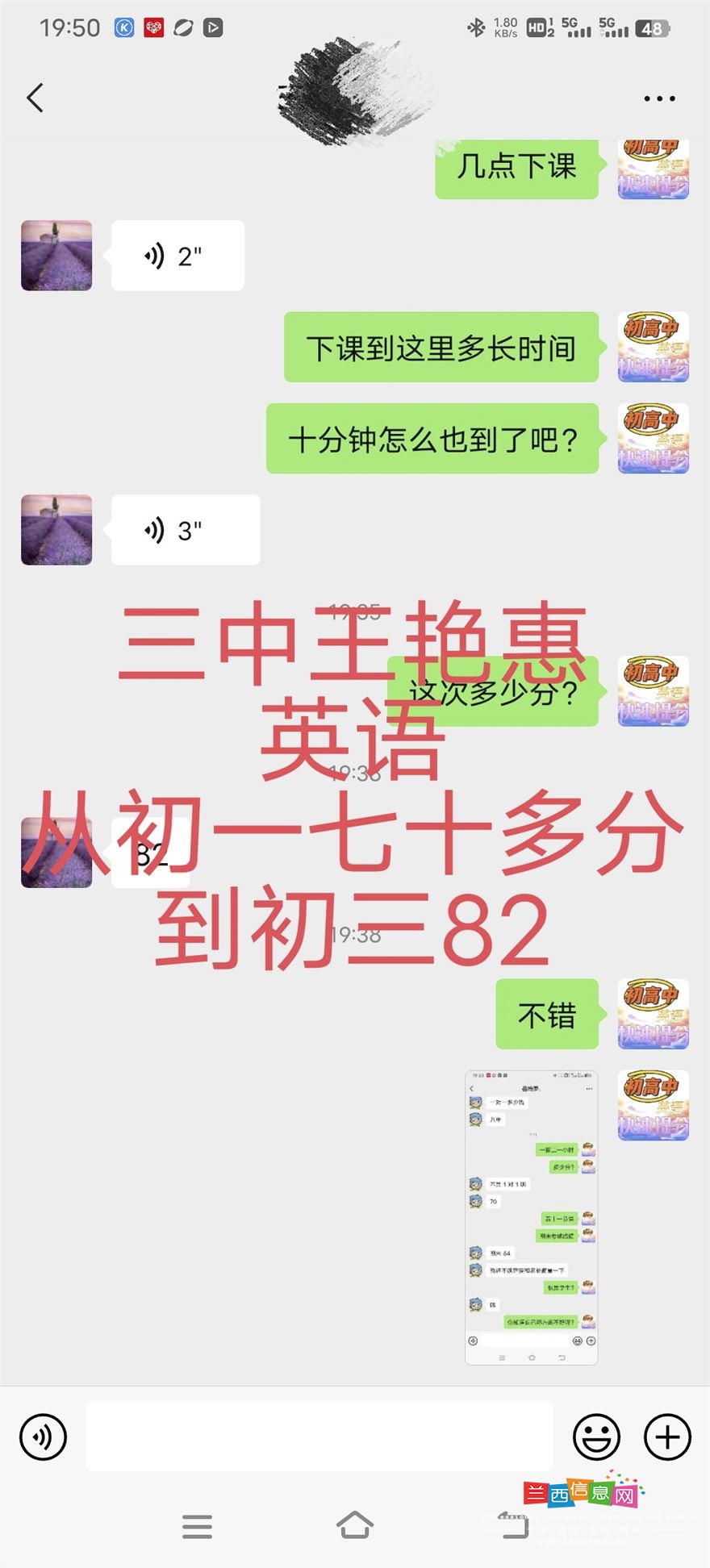Go to the phone's home screen
The image size is (710, 1568).
[x=355, y=1524]
